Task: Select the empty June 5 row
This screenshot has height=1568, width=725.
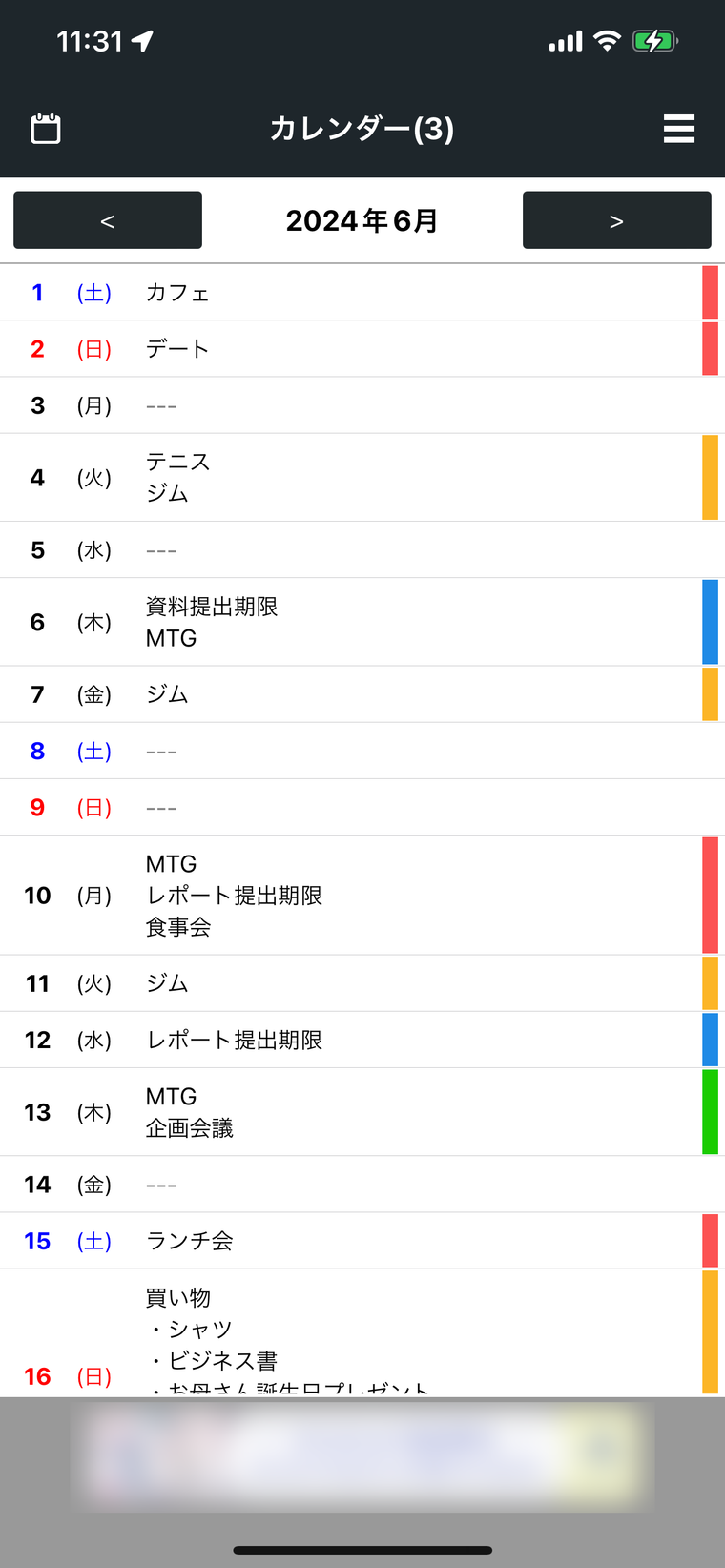Action: 362,550
